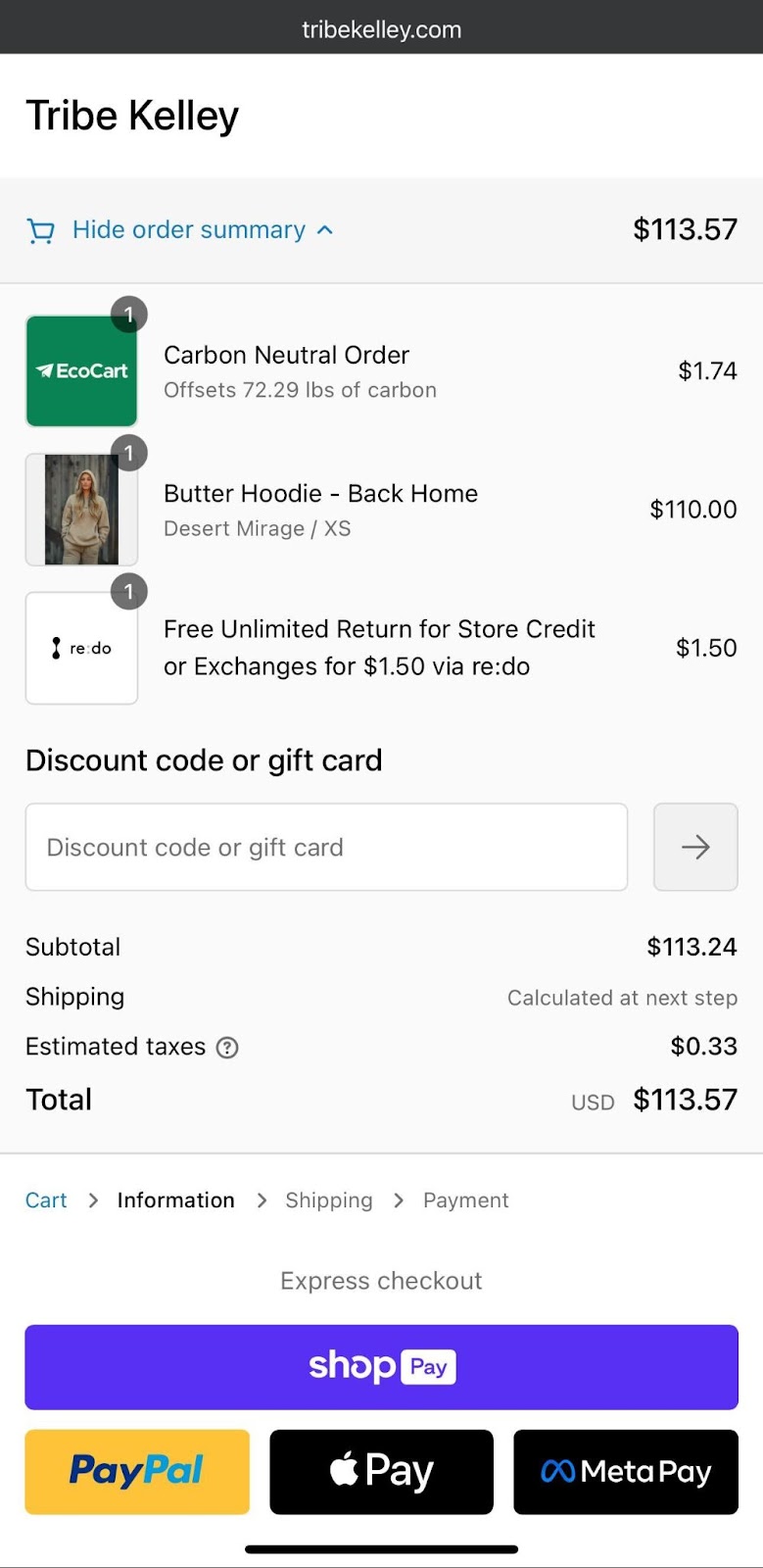
Task: Go back to Cart via breadcrumb
Action: coord(46,1200)
